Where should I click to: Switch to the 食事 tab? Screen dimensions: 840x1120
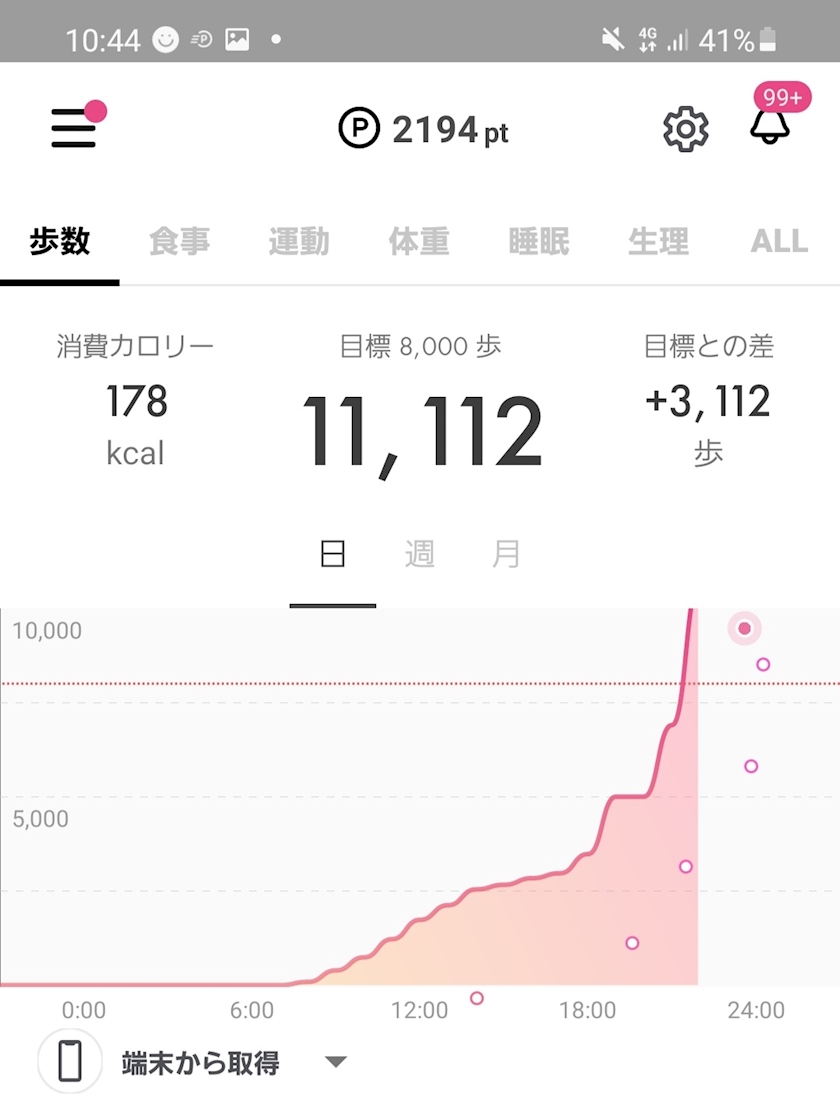pos(179,241)
